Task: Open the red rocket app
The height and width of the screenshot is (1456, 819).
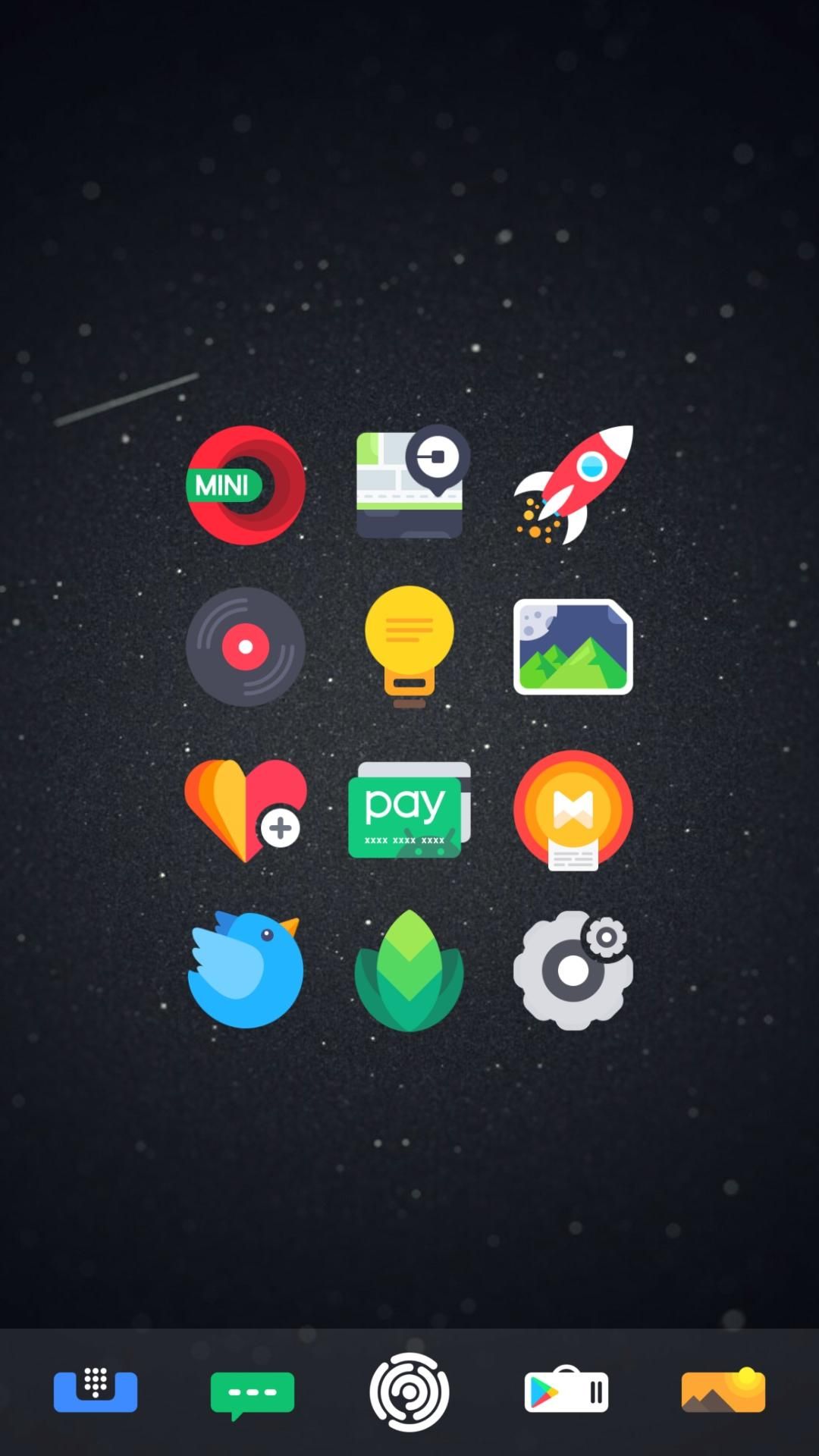Action: (574, 485)
